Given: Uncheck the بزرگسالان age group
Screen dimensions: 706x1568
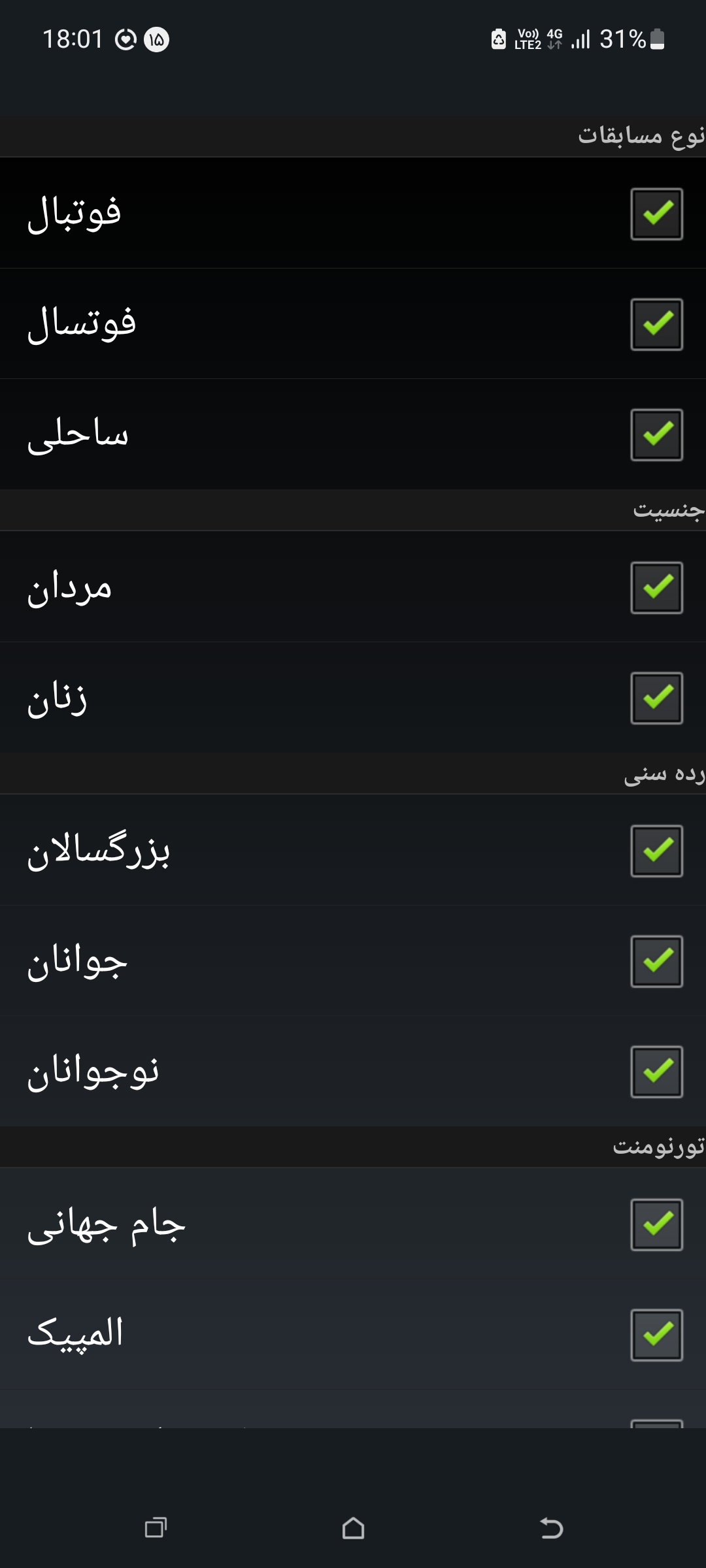Looking at the screenshot, I should point(656,851).
